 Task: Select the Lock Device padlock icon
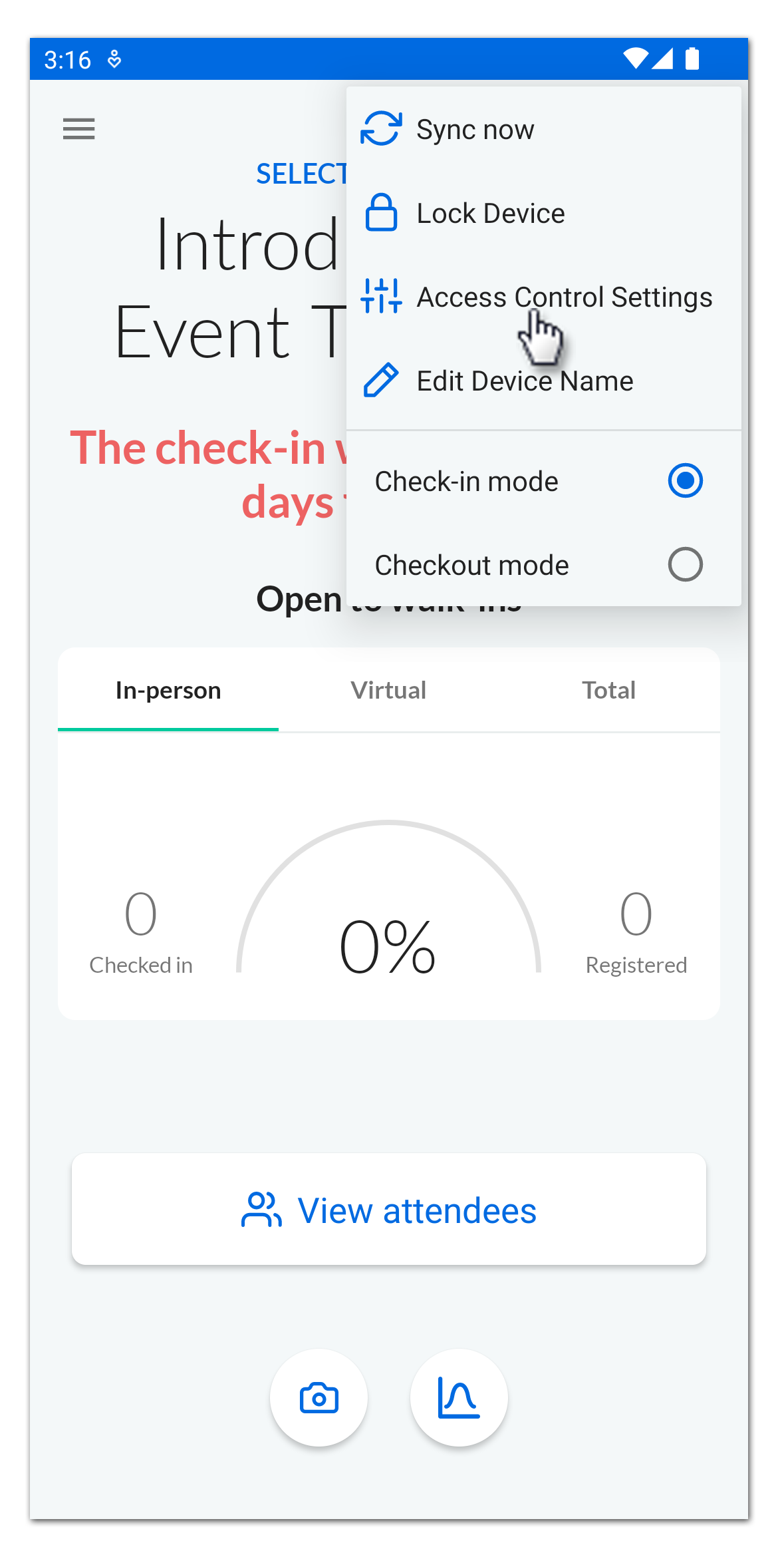(382, 213)
